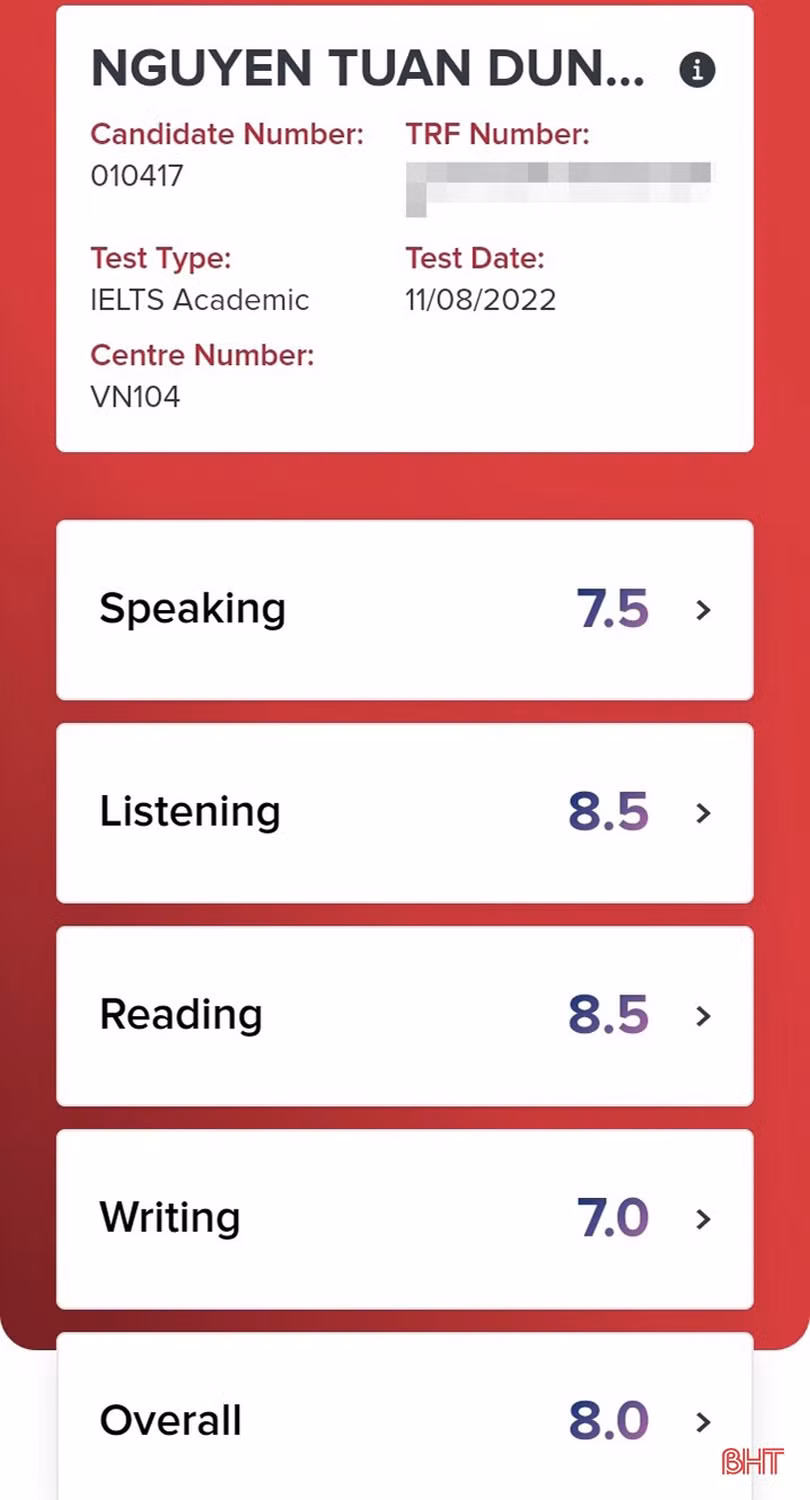Image resolution: width=810 pixels, height=1500 pixels.
Task: Click the Overall score of 8.0
Action: pos(609,1419)
